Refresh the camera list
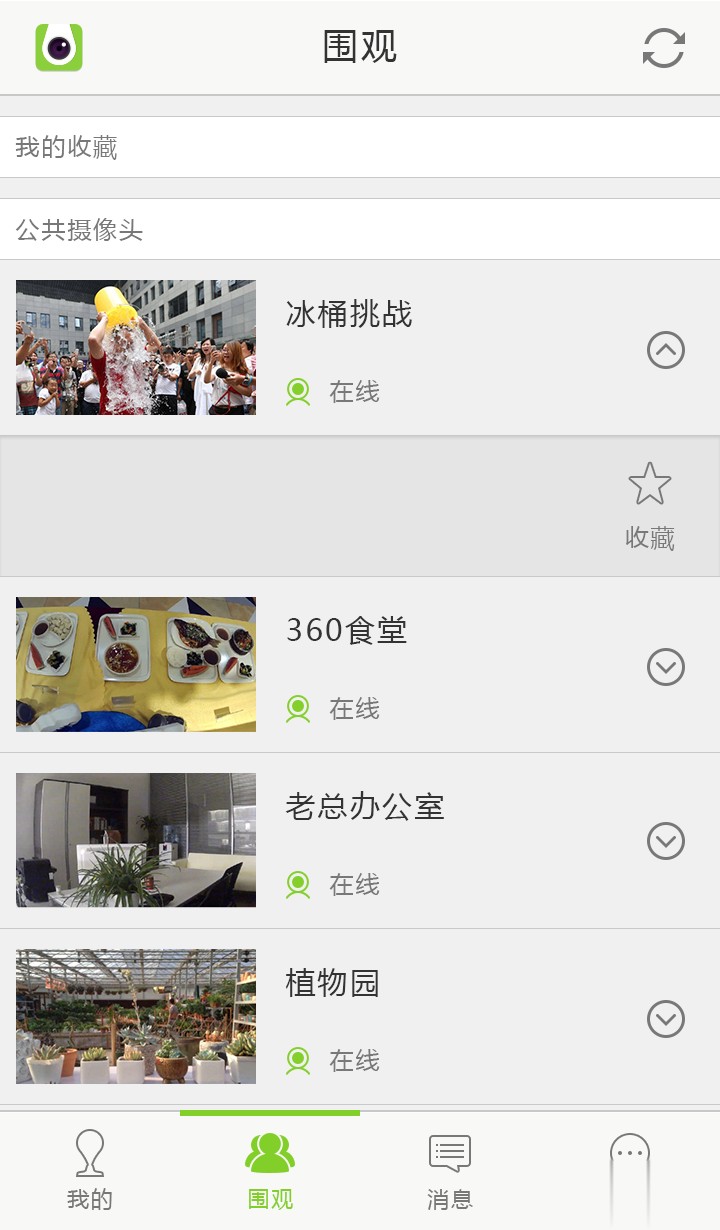Image resolution: width=720 pixels, height=1230 pixels. [664, 47]
